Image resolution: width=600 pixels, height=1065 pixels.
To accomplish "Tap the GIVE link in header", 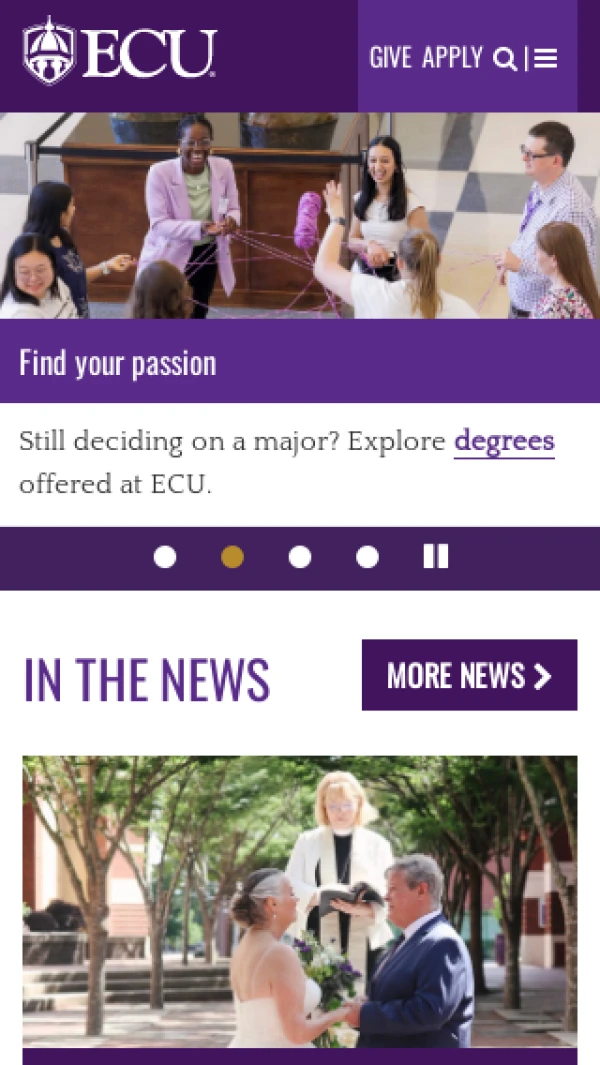I will click(x=390, y=58).
